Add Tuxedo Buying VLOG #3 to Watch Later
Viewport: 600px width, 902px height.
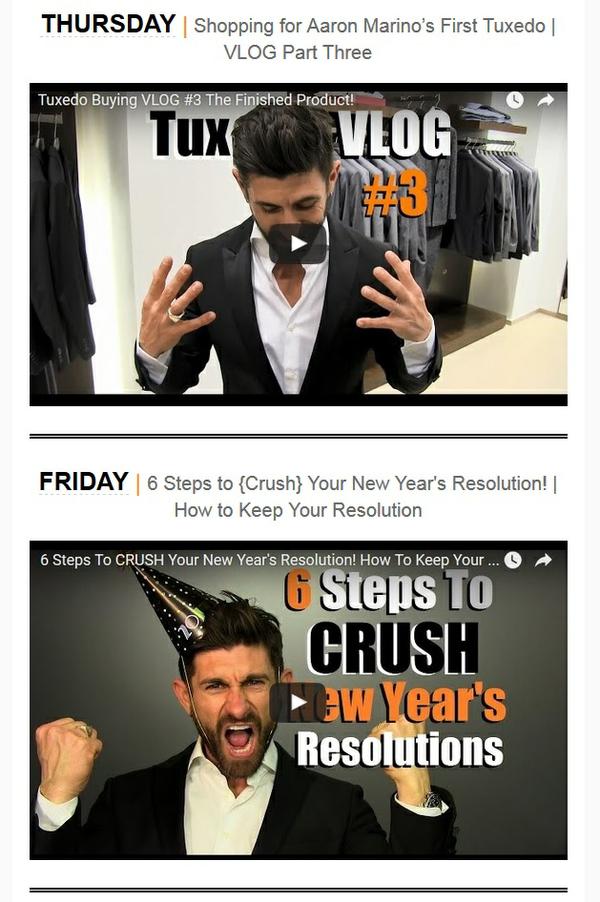[514, 100]
